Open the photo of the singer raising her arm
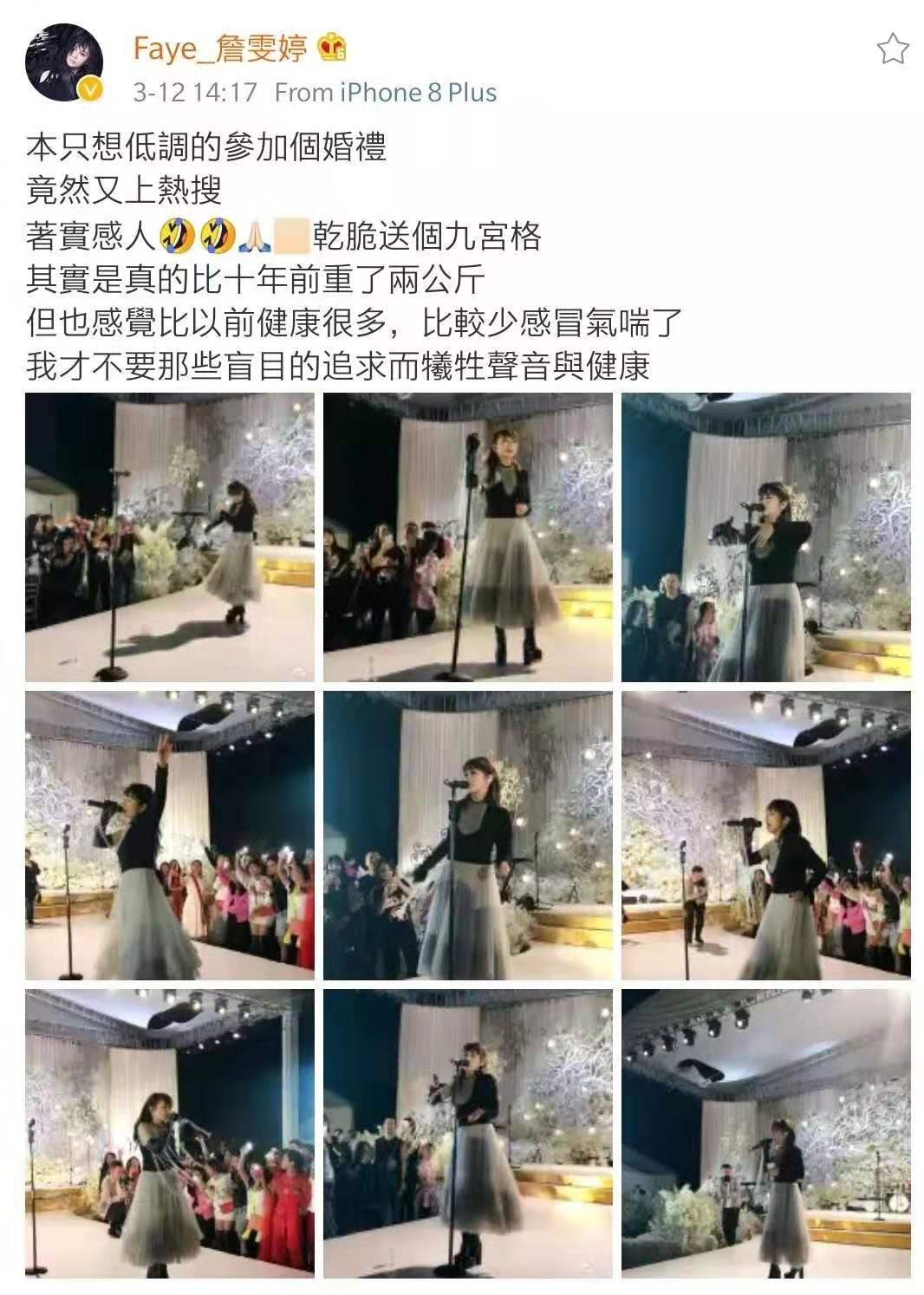This screenshot has height=1295, width=924. pyautogui.click(x=170, y=835)
